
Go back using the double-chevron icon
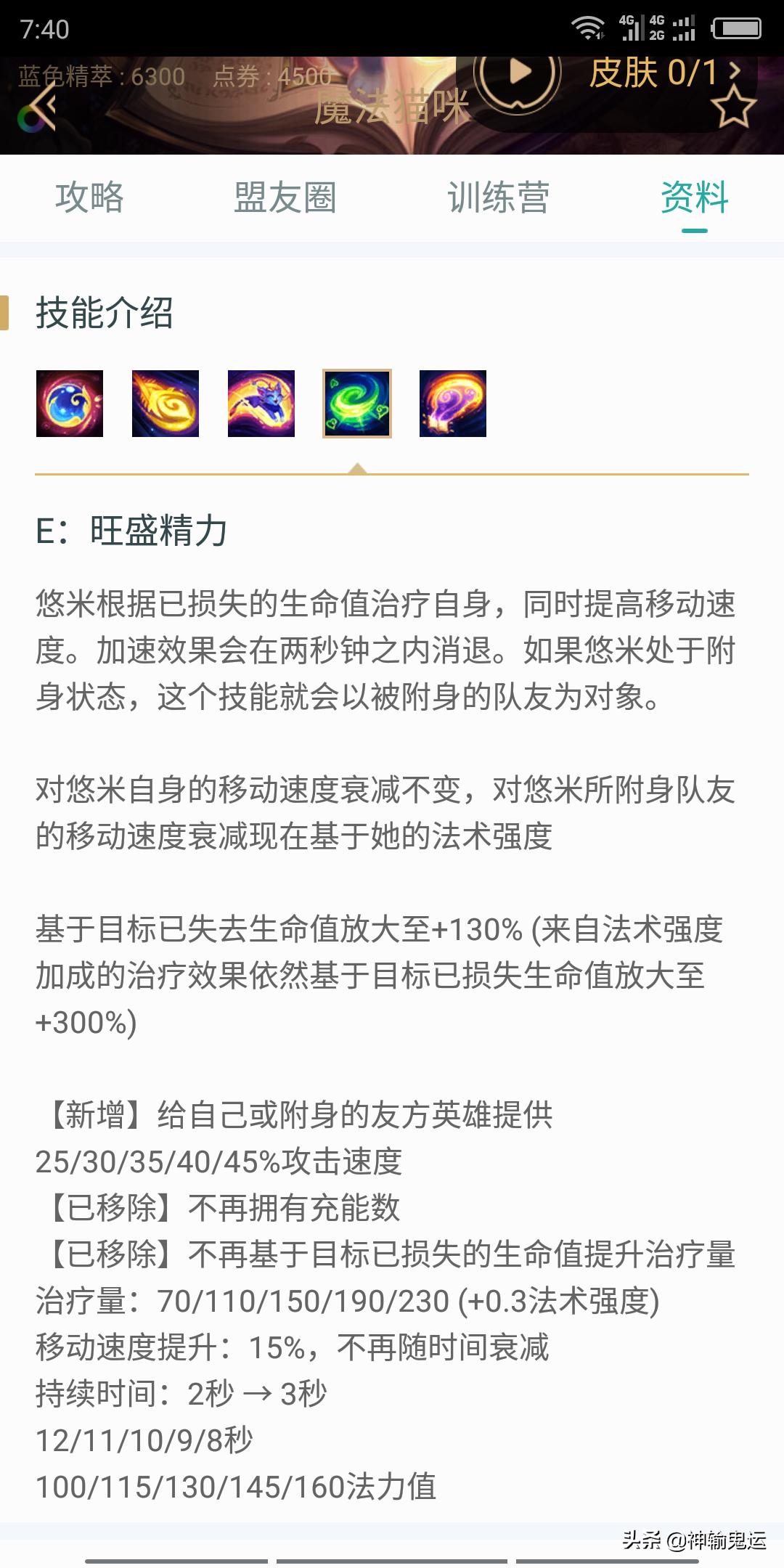[44, 107]
